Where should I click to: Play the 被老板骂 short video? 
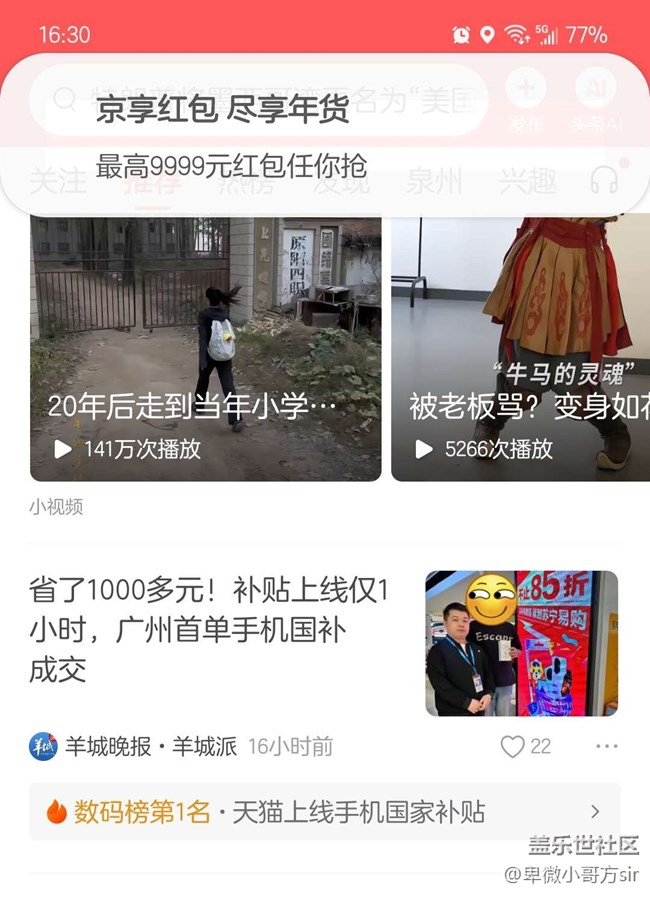(520, 349)
